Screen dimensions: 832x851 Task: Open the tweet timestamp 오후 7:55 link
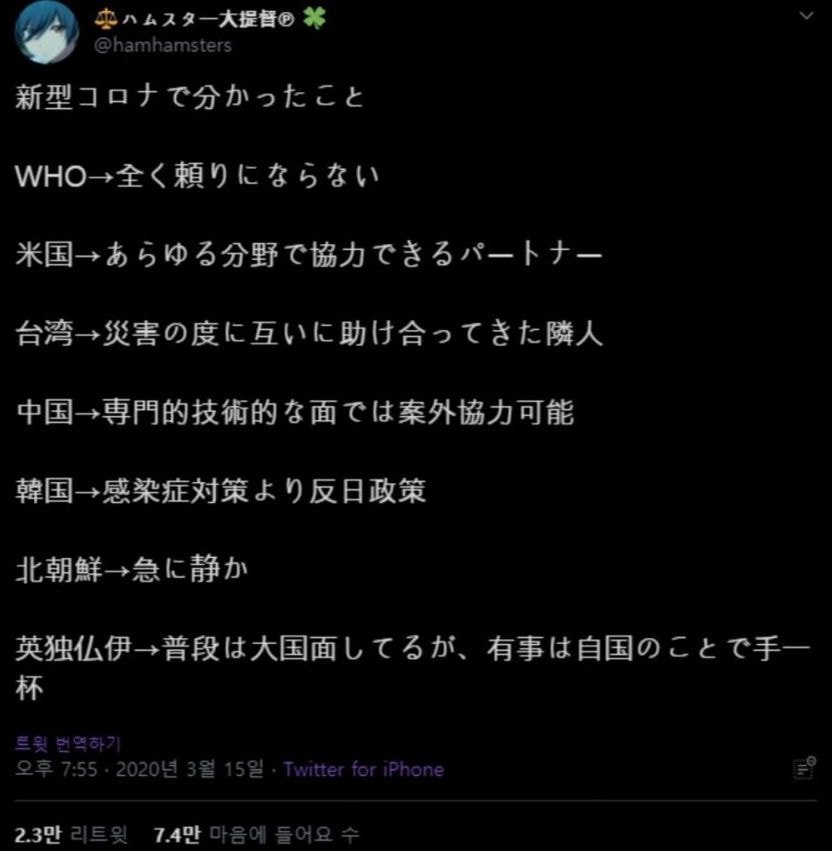click(x=58, y=769)
